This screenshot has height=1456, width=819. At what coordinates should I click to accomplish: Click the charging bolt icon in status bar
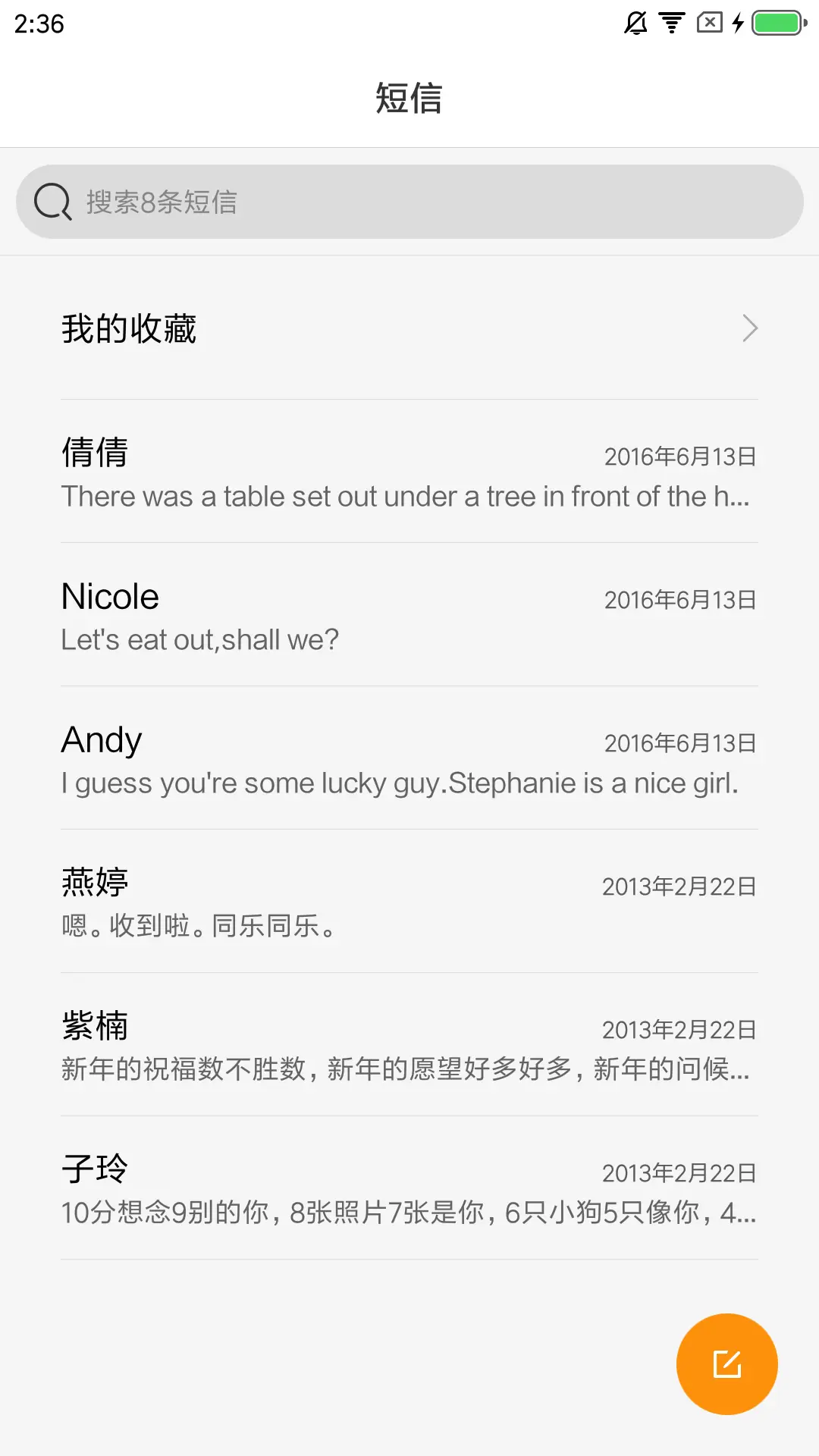(x=739, y=24)
